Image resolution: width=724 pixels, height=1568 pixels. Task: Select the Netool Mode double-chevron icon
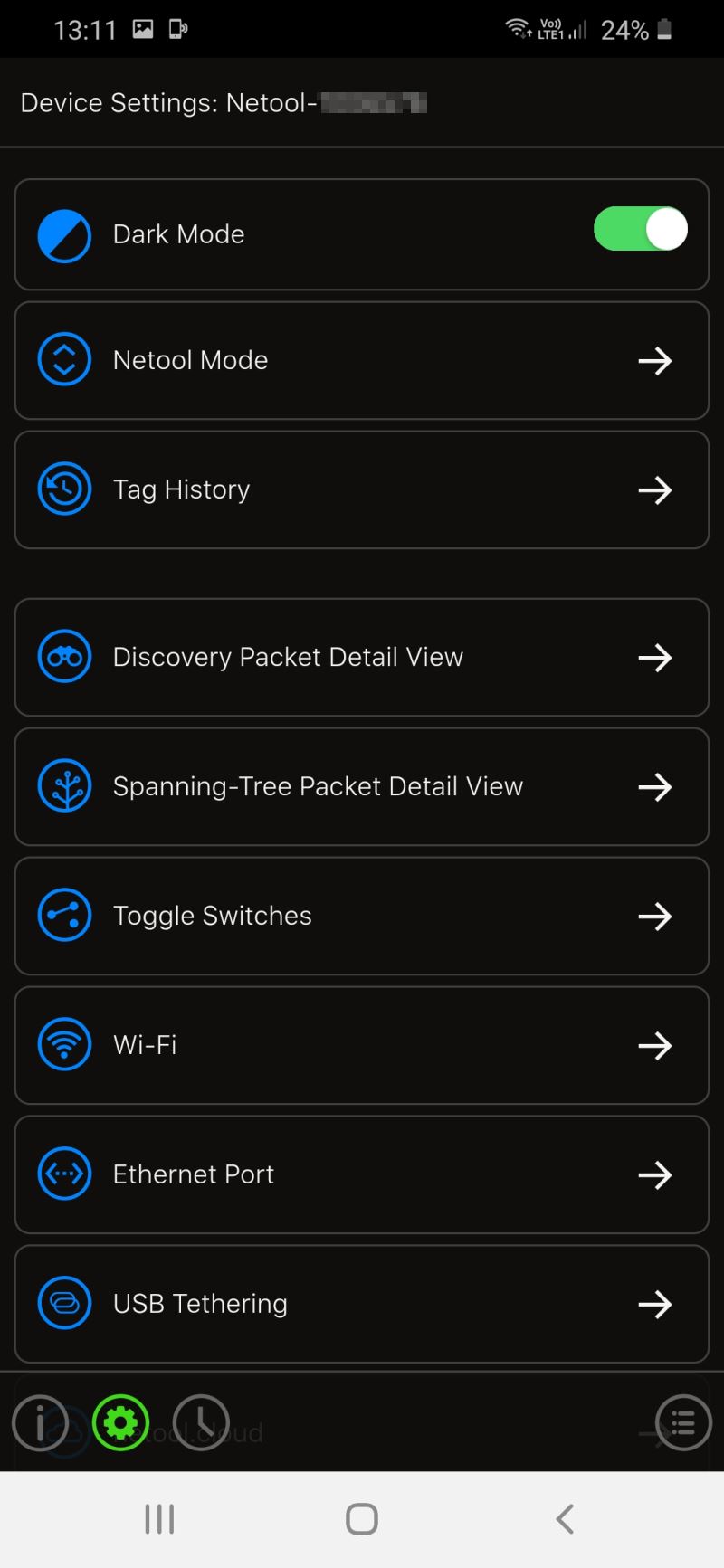pyautogui.click(x=64, y=359)
